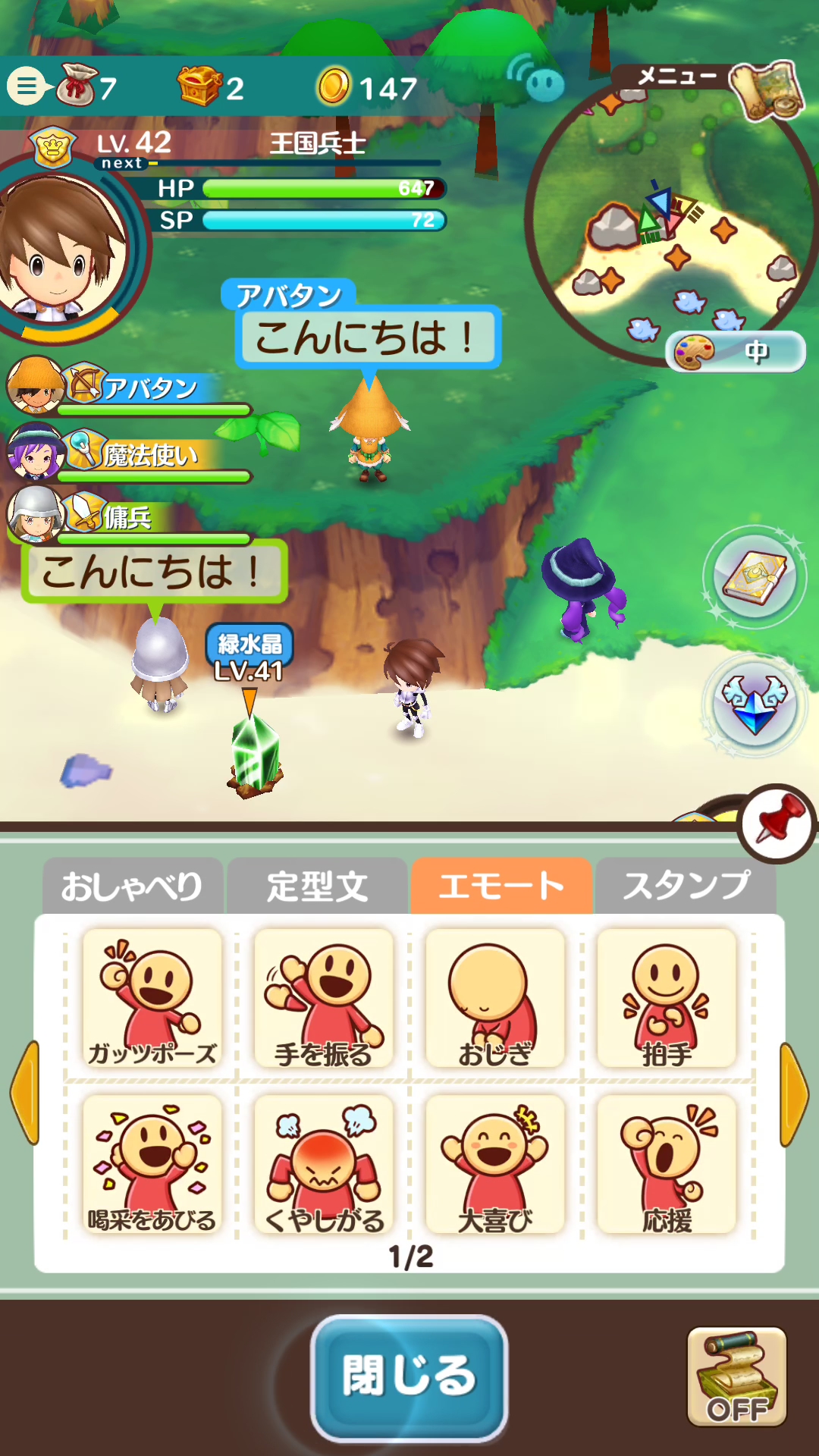Switch to the スタンプ tab
The image size is (819, 1456).
pos(686,886)
